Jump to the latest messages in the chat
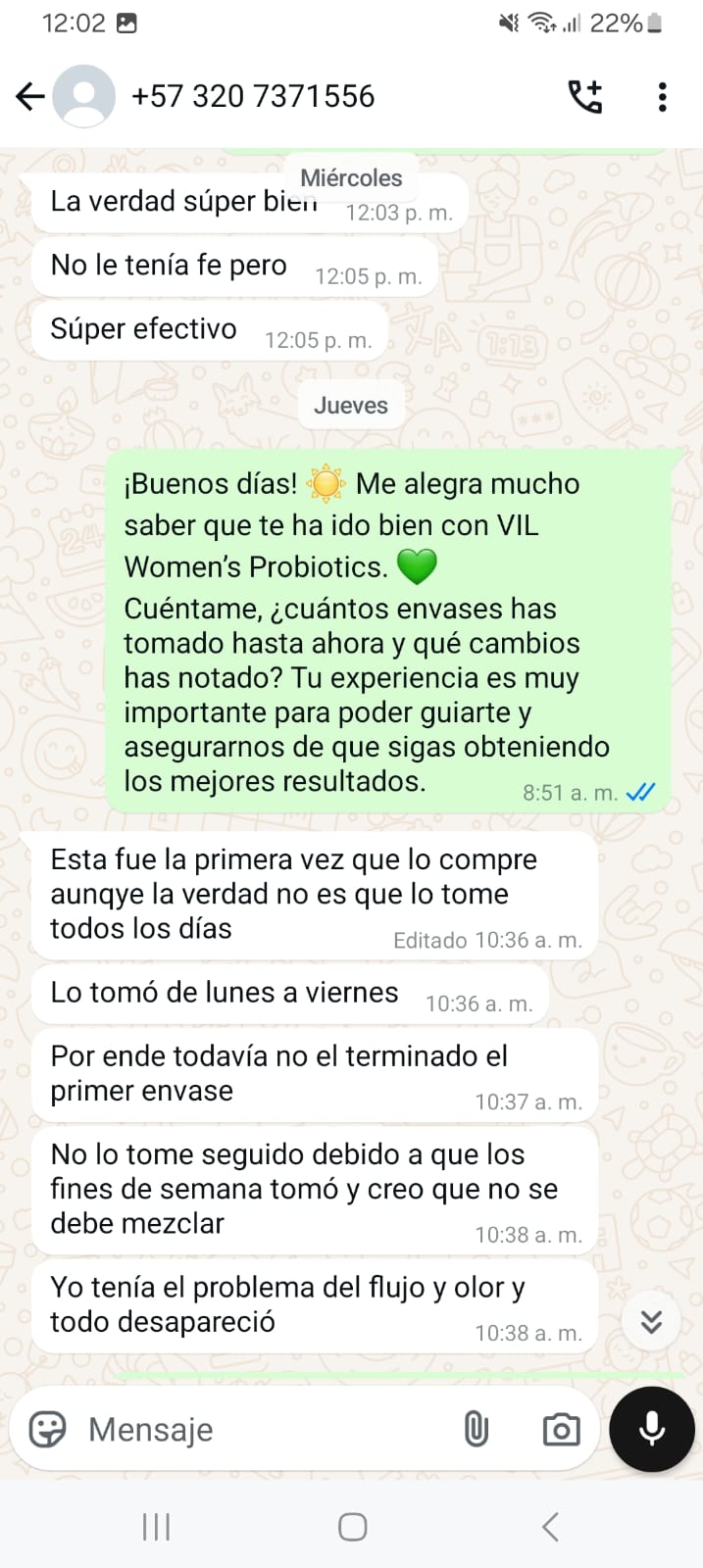Viewport: 703px width, 1568px height. (x=651, y=1321)
